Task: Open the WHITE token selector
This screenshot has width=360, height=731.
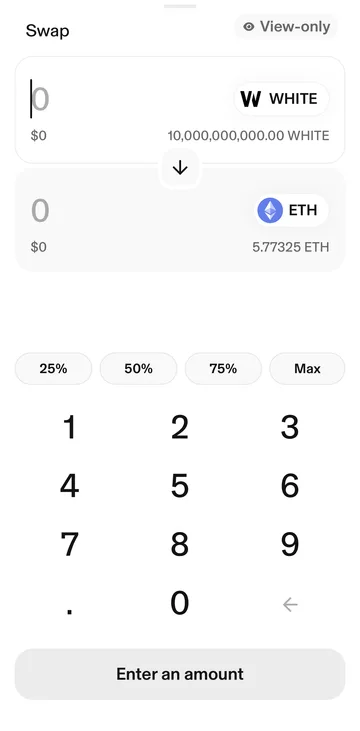Action: coord(281,99)
